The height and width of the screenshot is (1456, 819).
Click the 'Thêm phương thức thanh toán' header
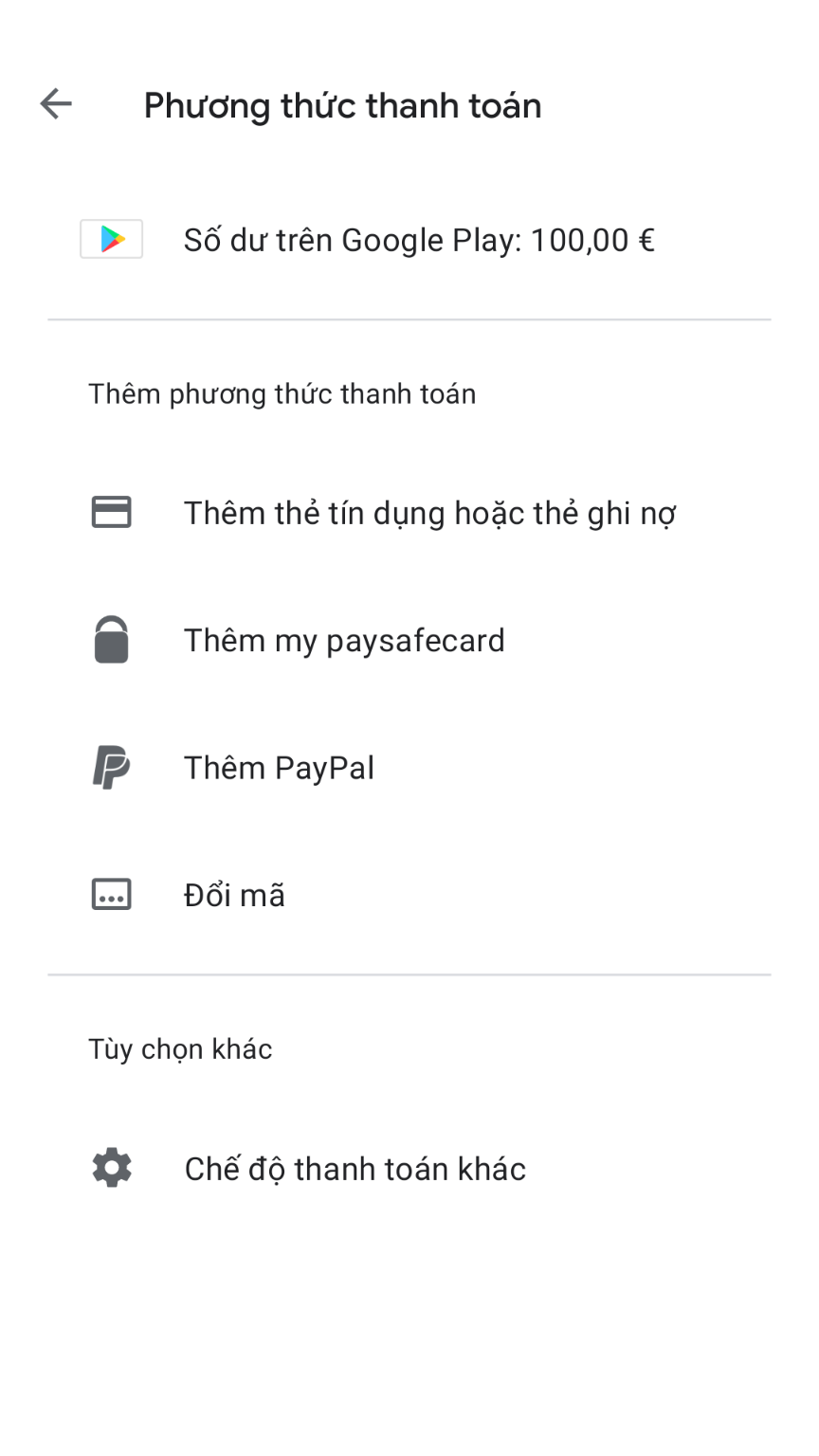click(282, 392)
